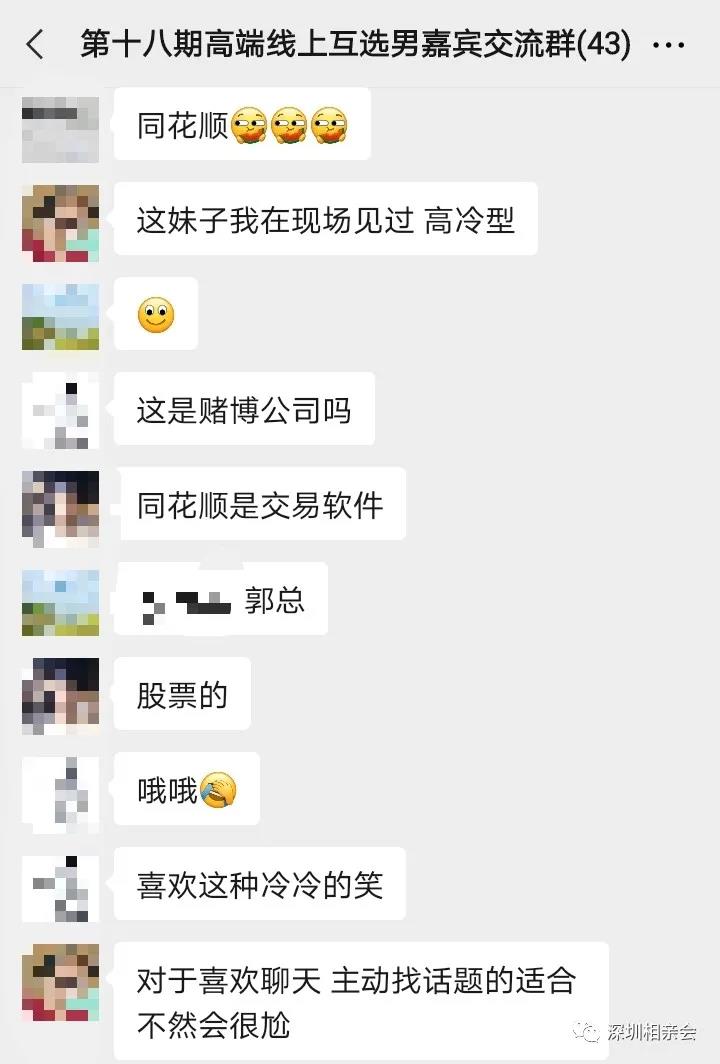Open sender avatar beside '这是赌博公司吗'
The width and height of the screenshot is (720, 1064).
point(60,411)
